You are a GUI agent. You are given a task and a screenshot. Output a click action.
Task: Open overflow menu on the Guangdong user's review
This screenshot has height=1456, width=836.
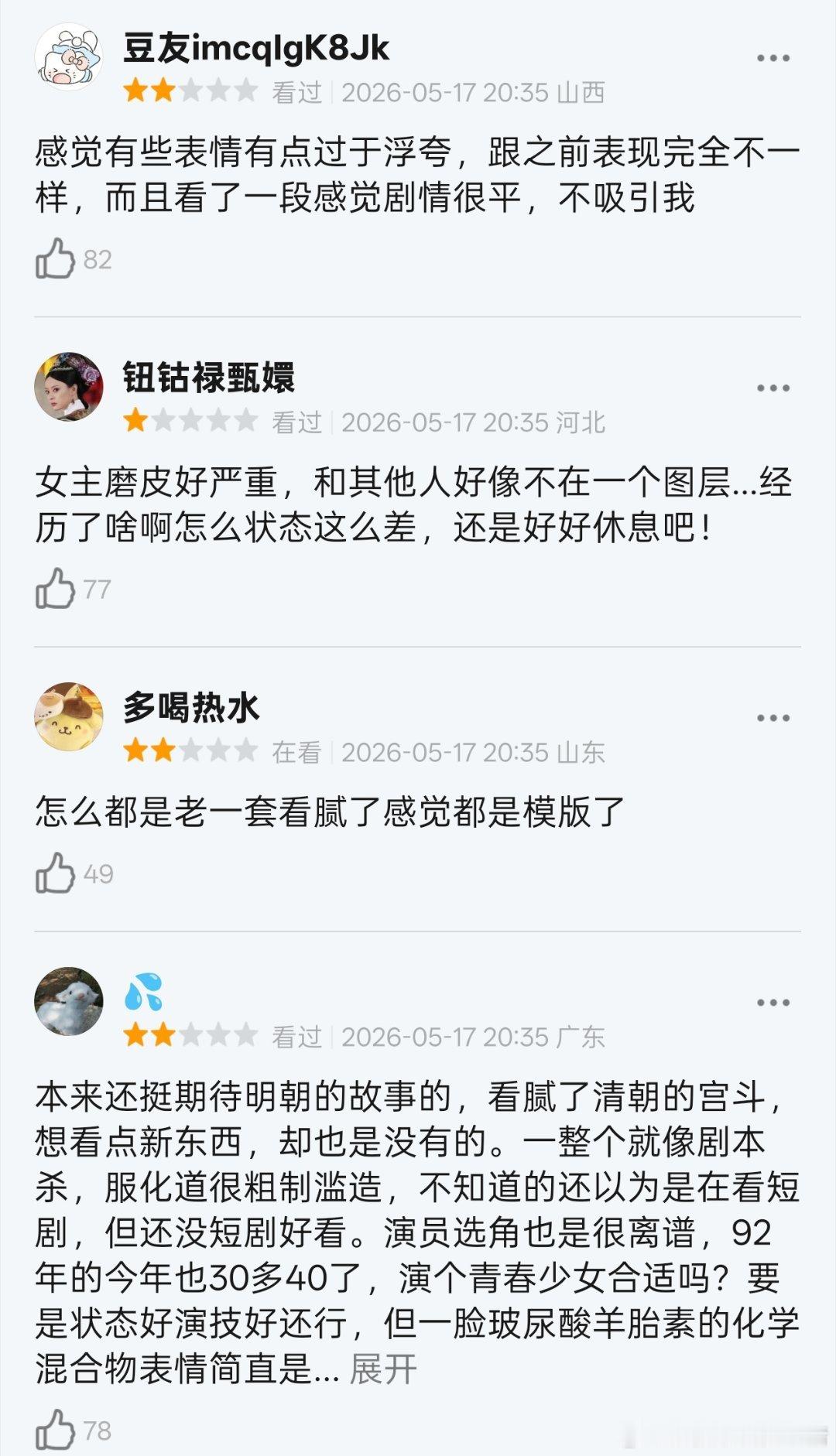[773, 1003]
